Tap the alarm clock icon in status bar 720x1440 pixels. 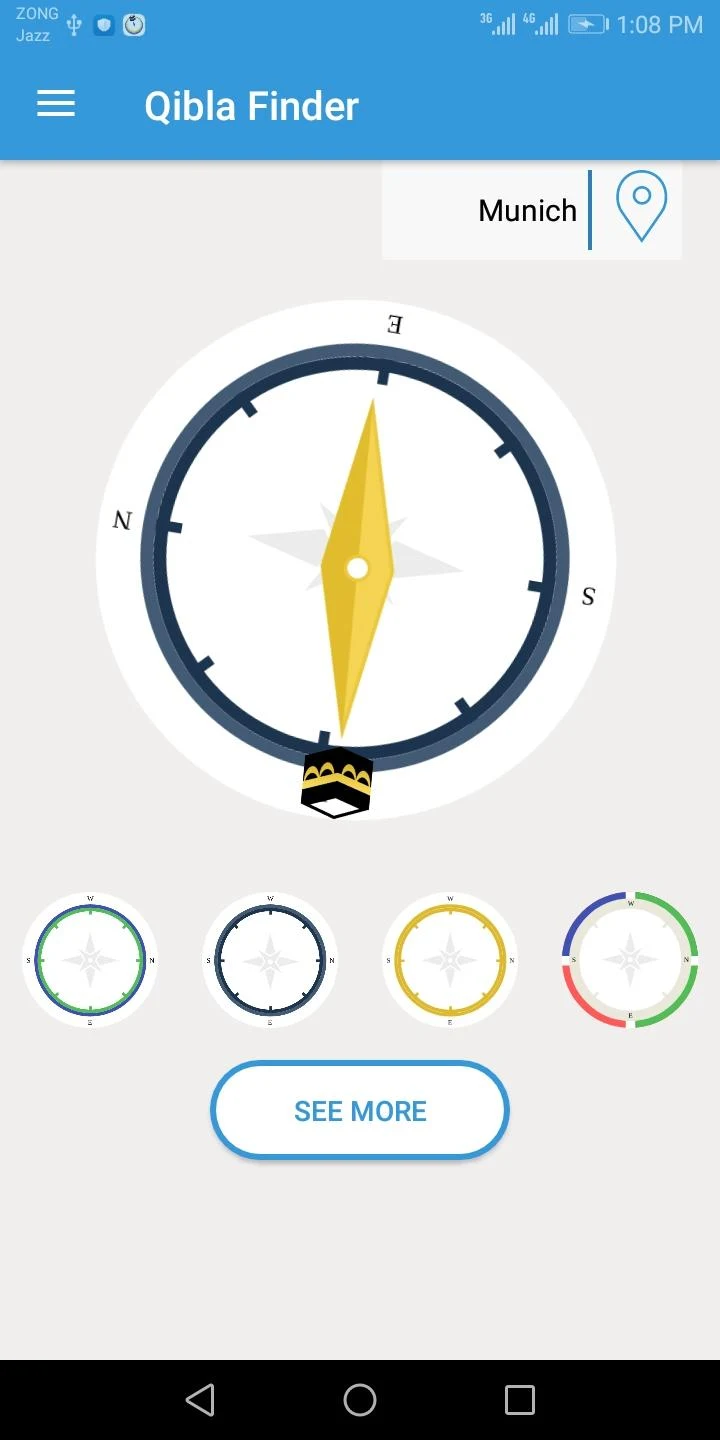(x=134, y=25)
